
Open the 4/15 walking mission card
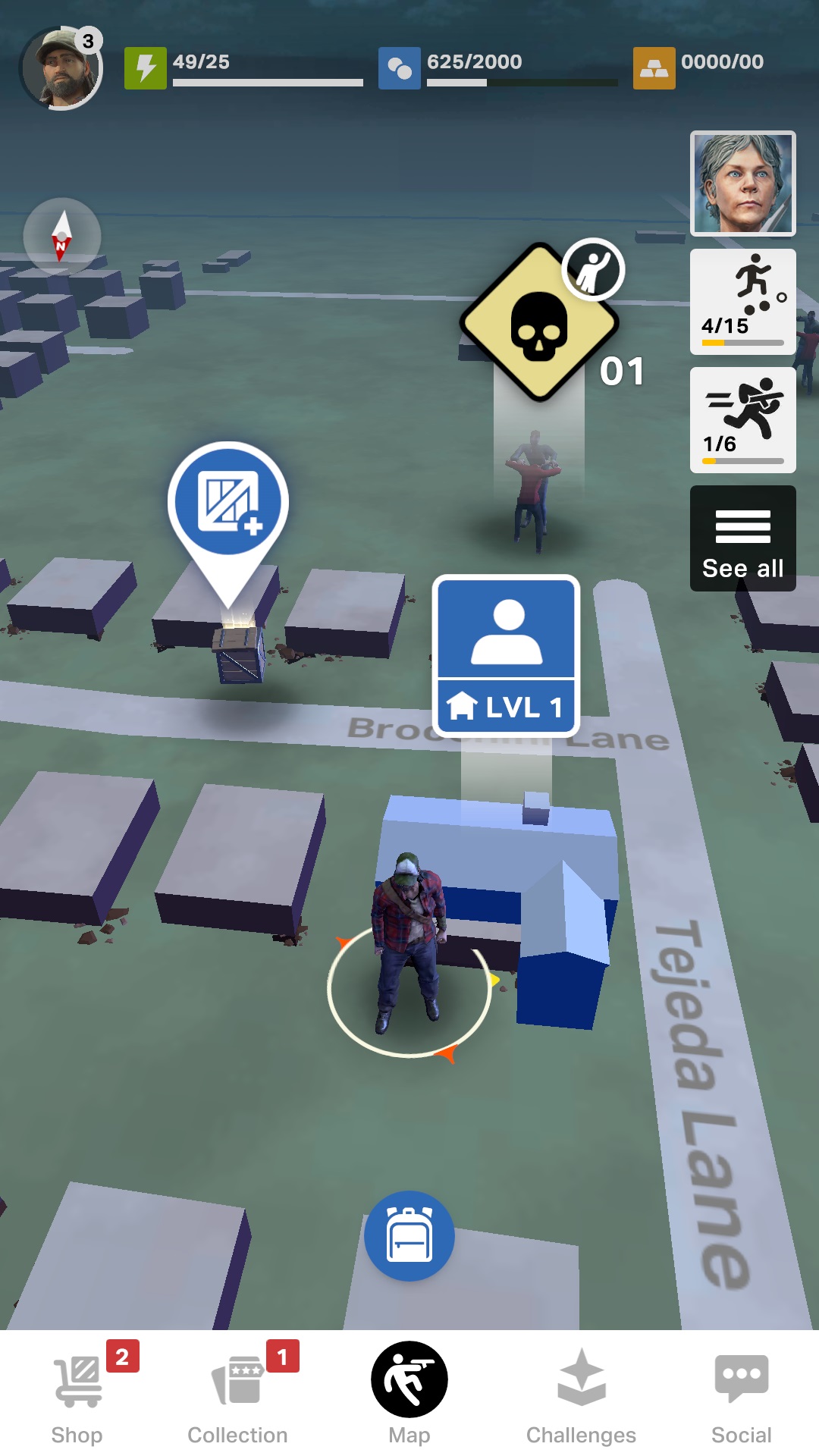coord(742,302)
